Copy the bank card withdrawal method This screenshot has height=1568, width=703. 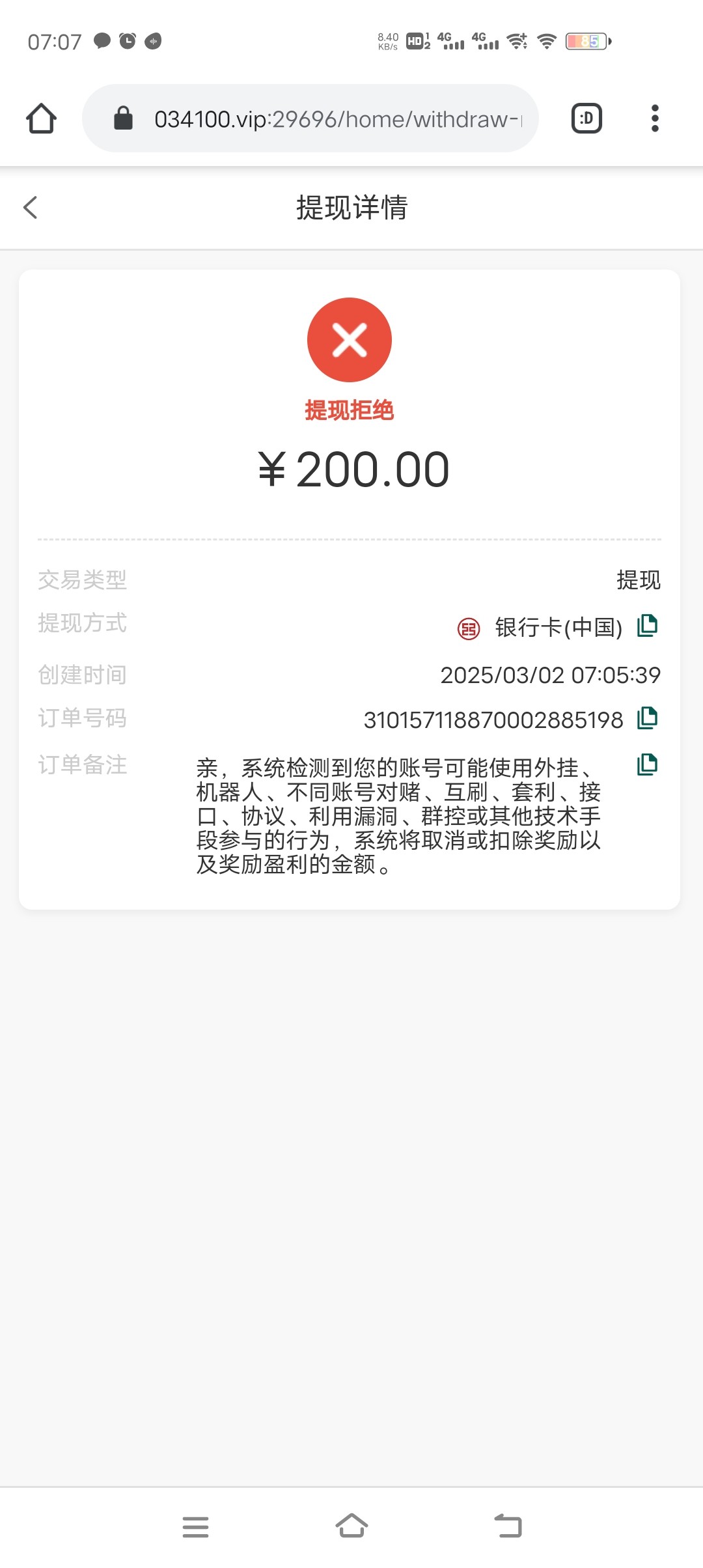[647, 626]
